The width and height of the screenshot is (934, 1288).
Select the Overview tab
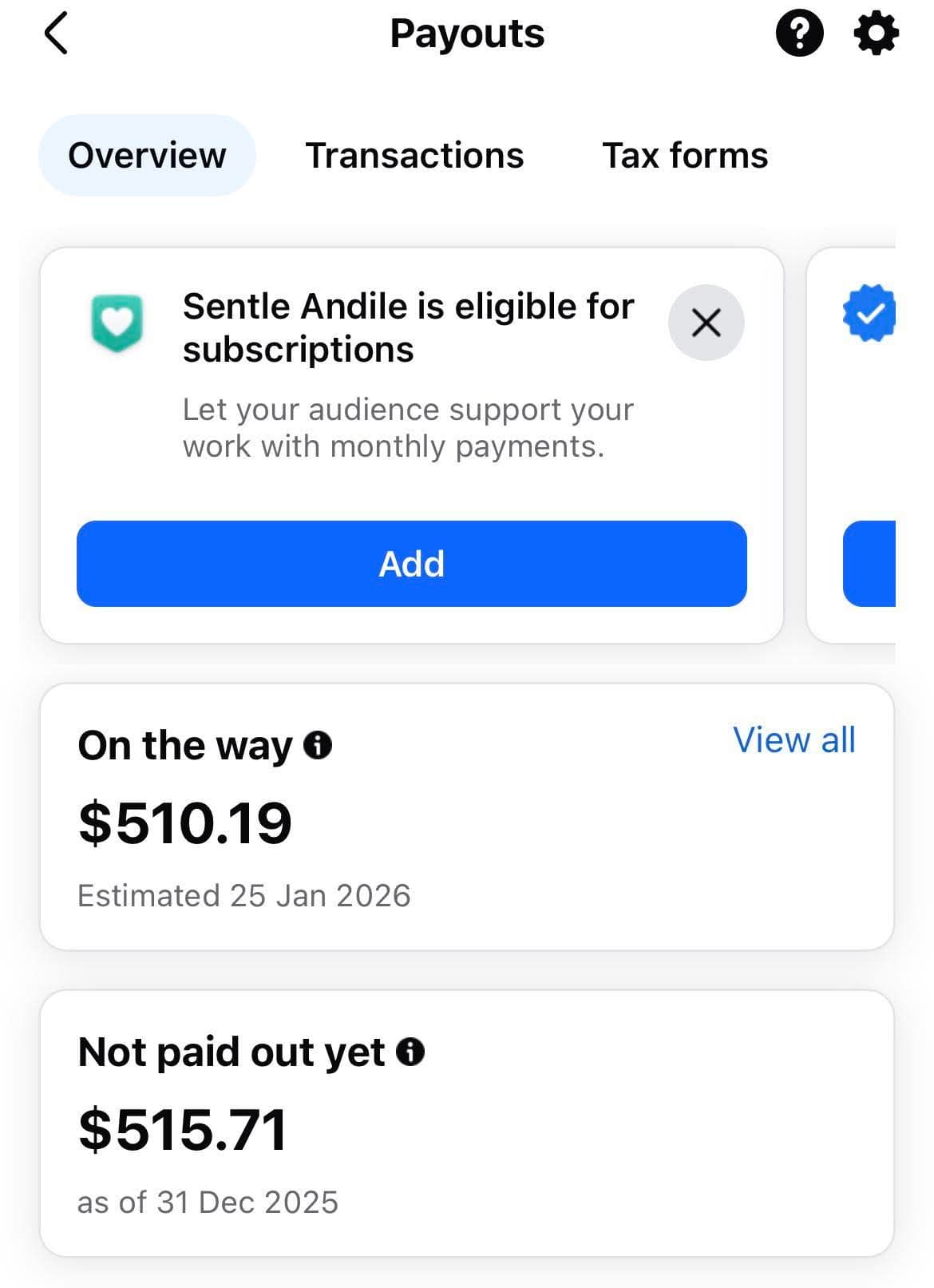pyautogui.click(x=147, y=155)
